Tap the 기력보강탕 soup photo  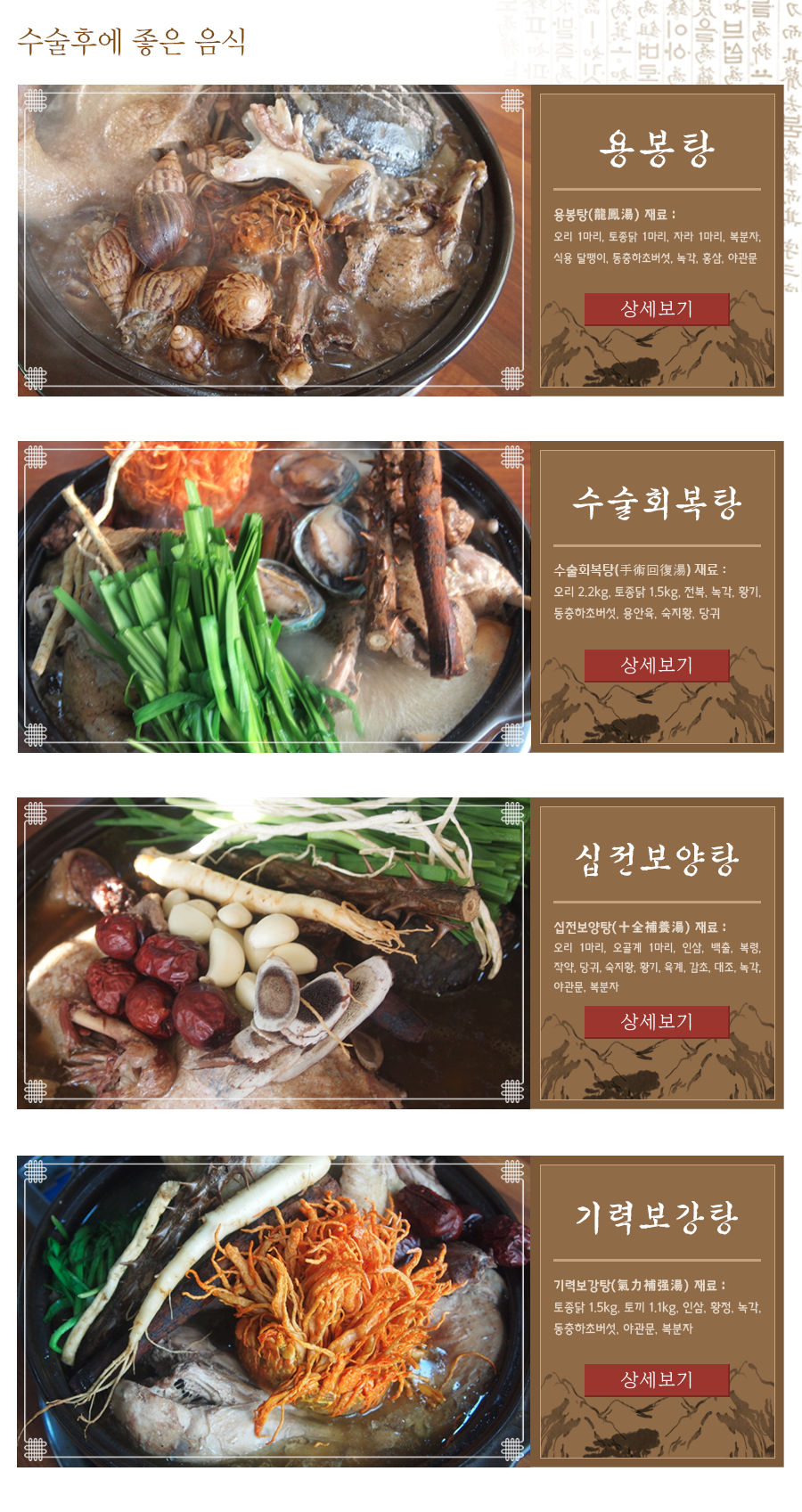click(x=274, y=1312)
